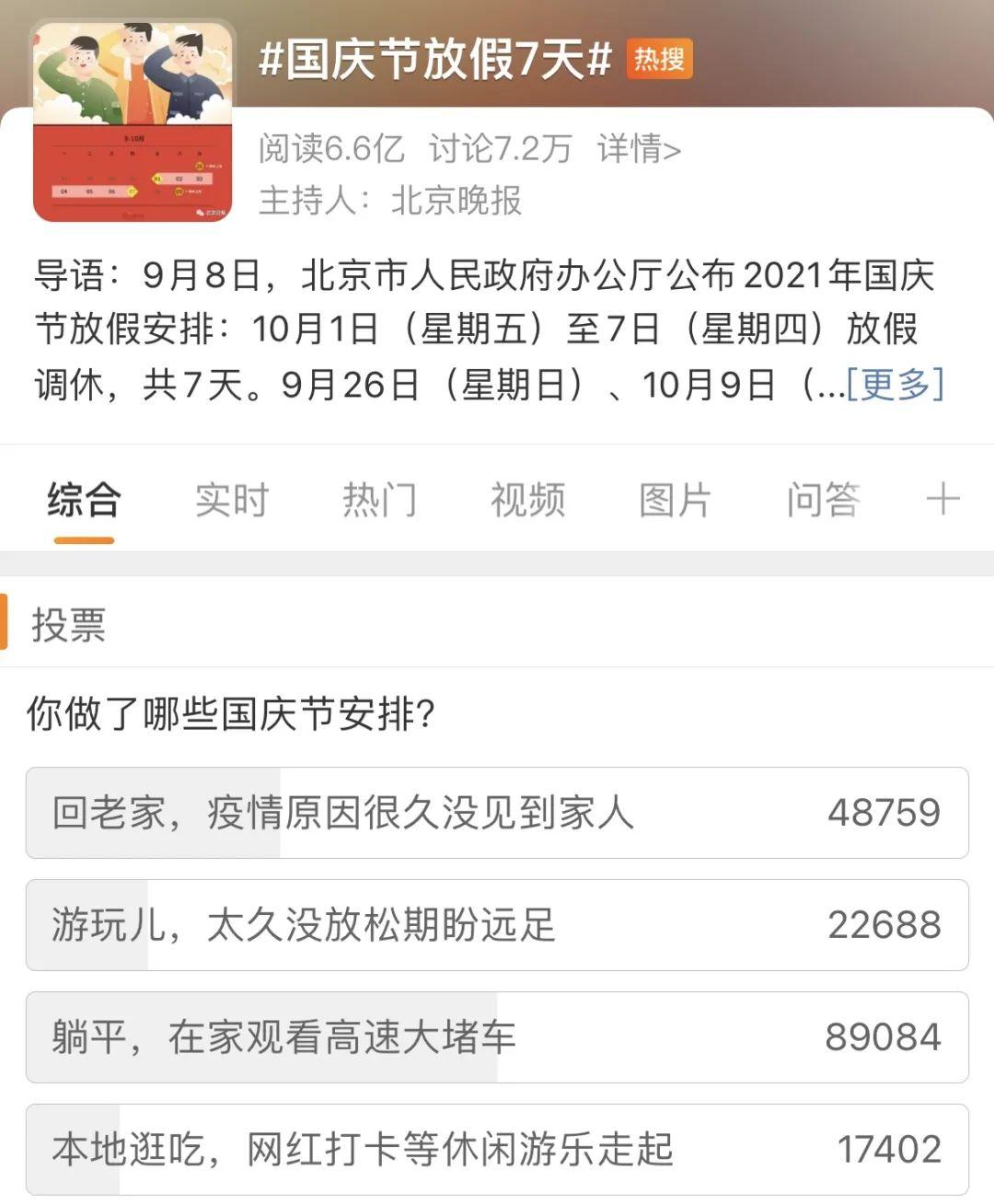Switch to the 实时 tab
The image size is (994, 1204).
click(x=232, y=500)
